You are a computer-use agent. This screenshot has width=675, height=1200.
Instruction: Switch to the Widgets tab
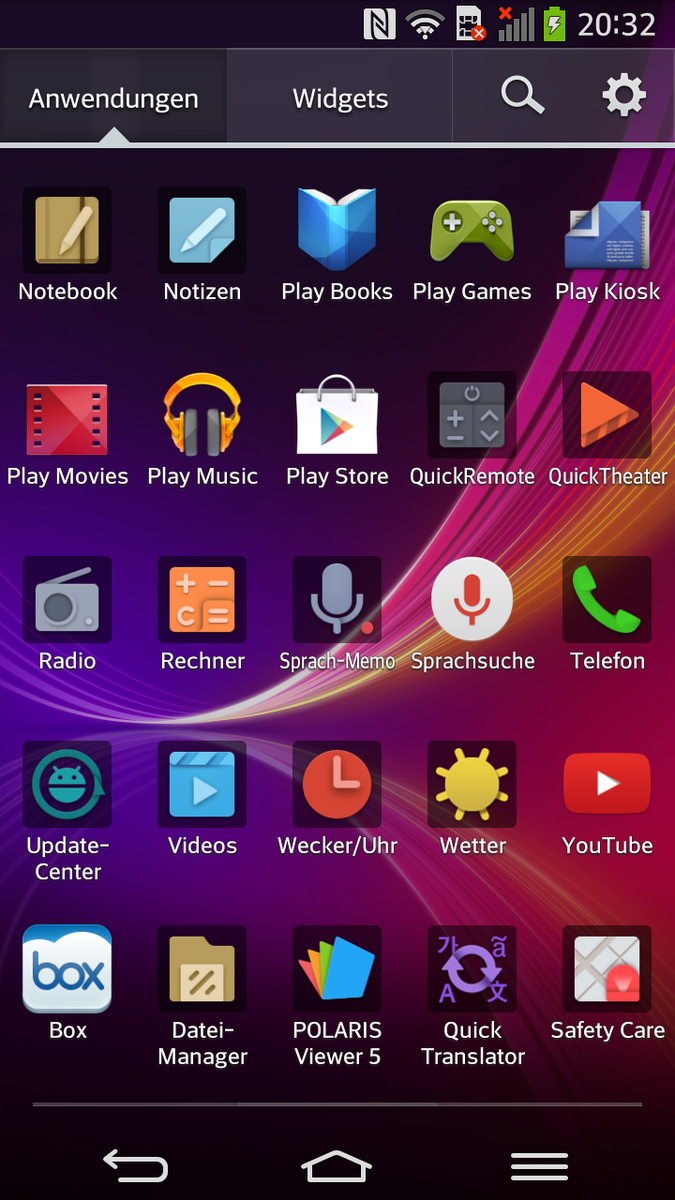340,99
